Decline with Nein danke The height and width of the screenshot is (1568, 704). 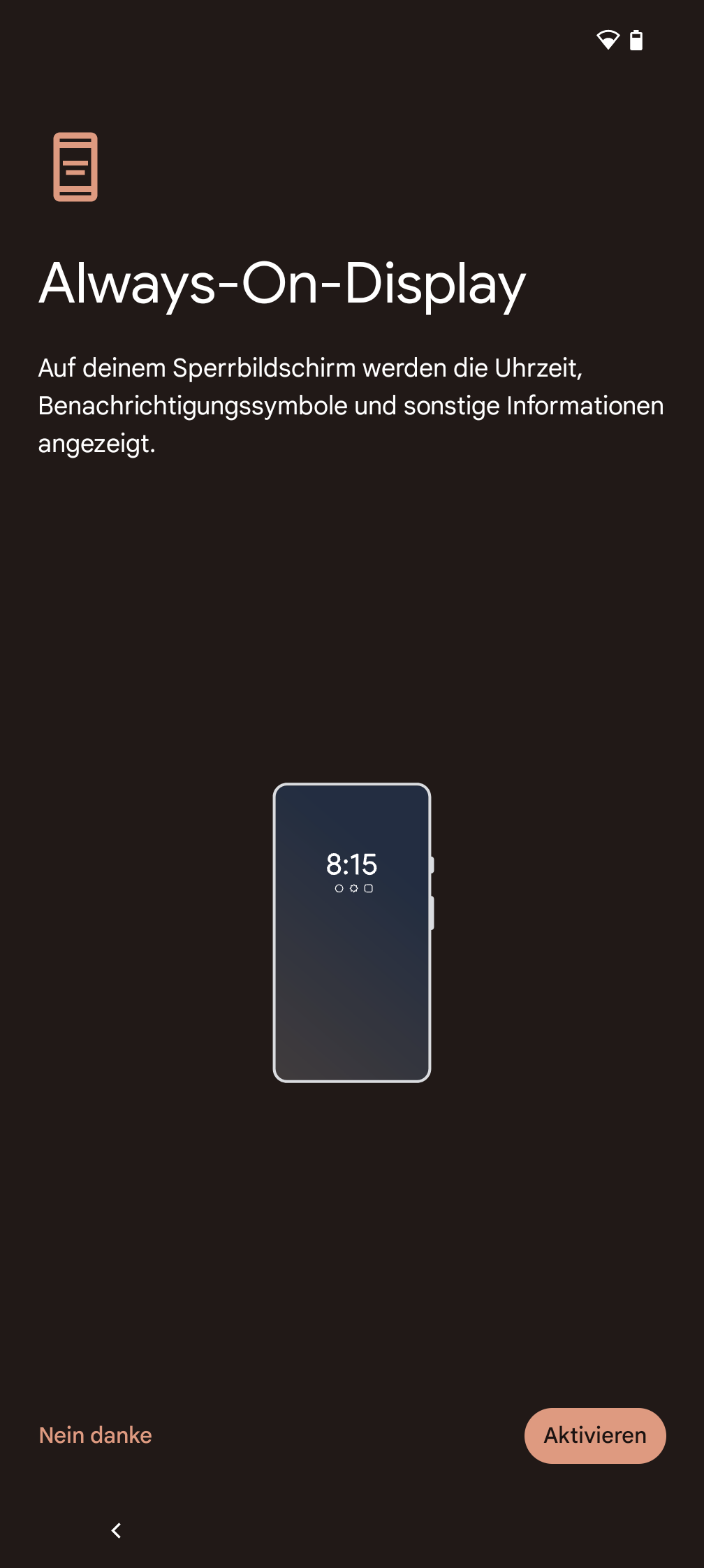pyautogui.click(x=96, y=1435)
